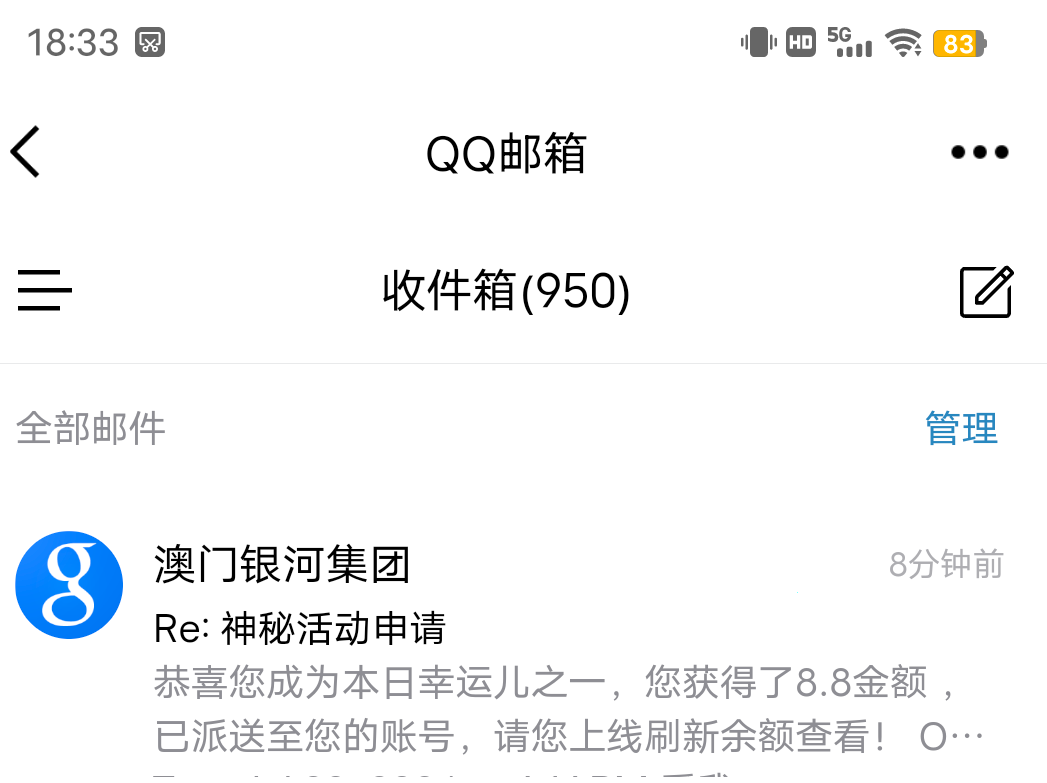Open the hamburger folder menu
This screenshot has height=783, width=1047.
coord(45,292)
